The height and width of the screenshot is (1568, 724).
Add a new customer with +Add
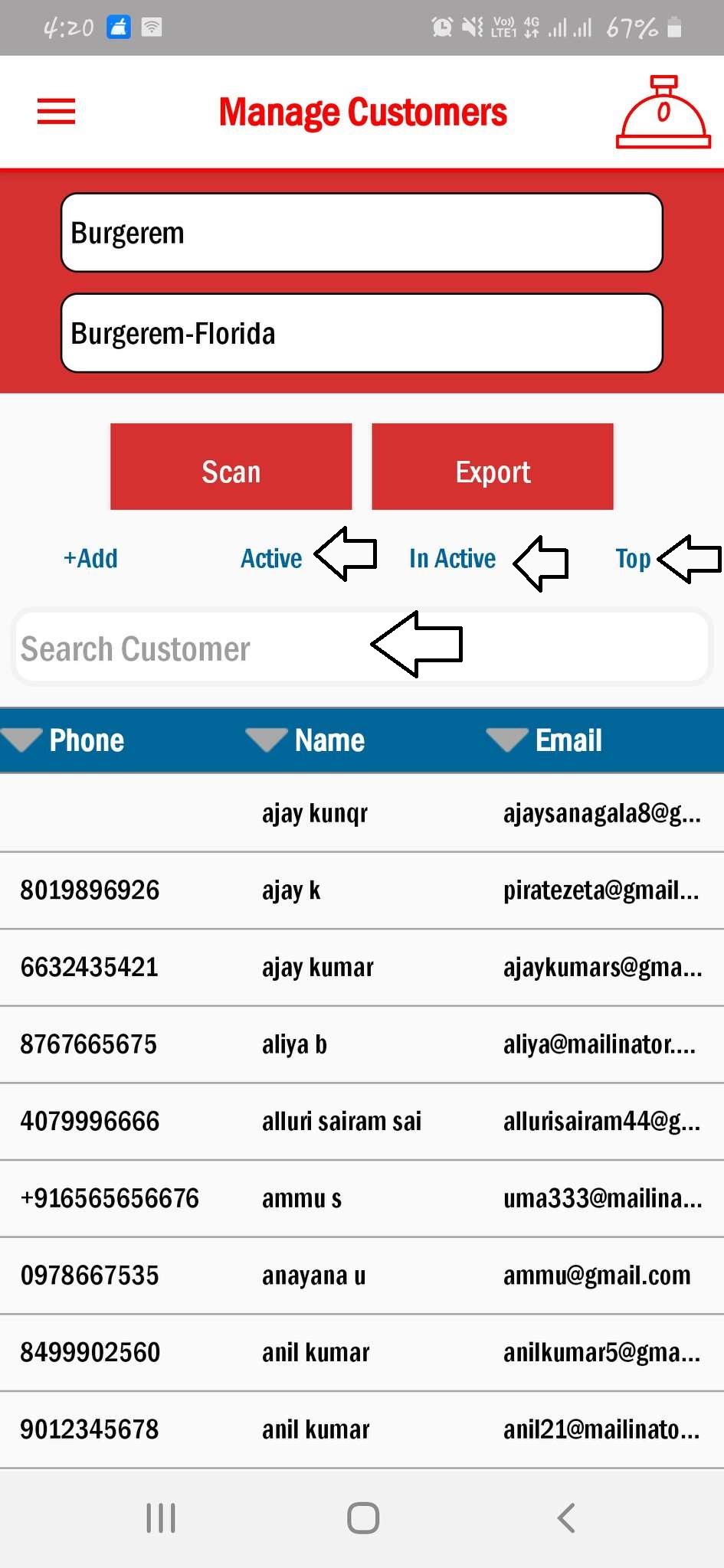click(x=90, y=558)
